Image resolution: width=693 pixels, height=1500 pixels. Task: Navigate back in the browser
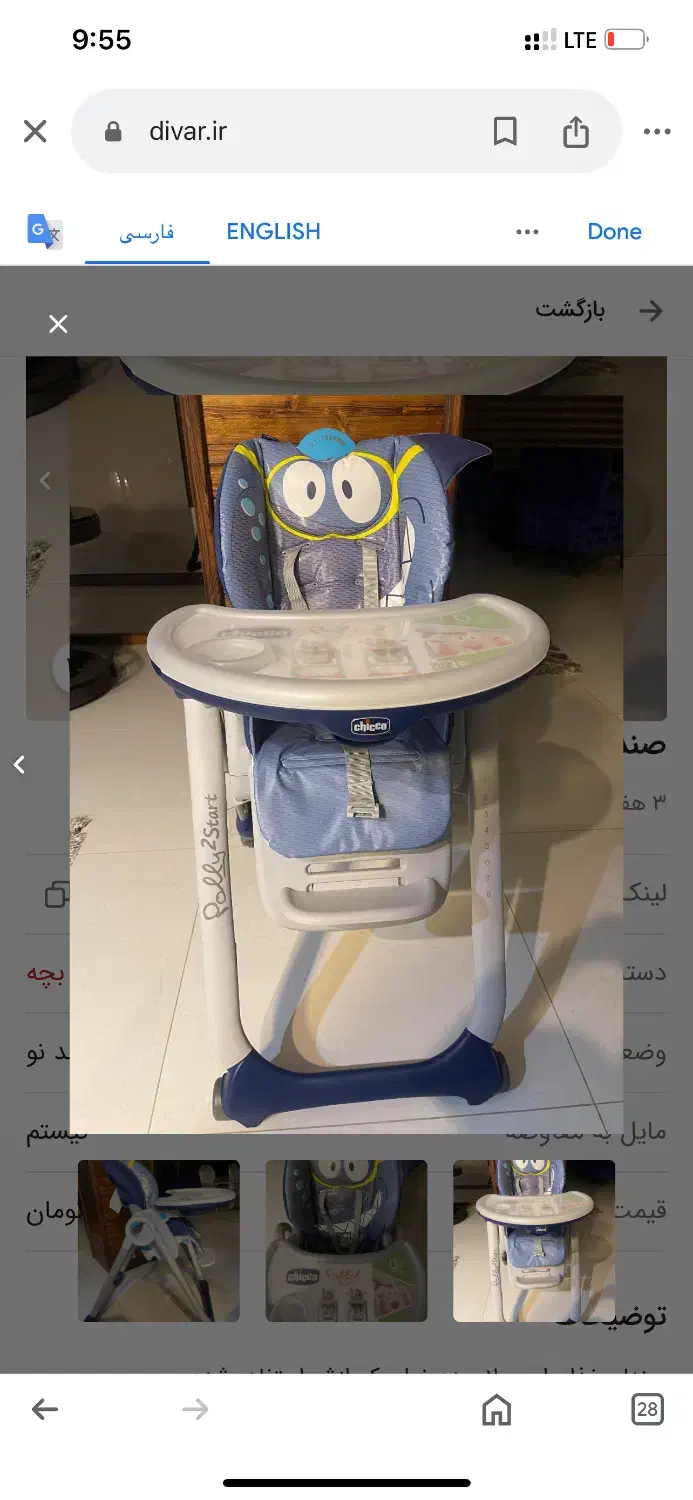[x=45, y=1410]
